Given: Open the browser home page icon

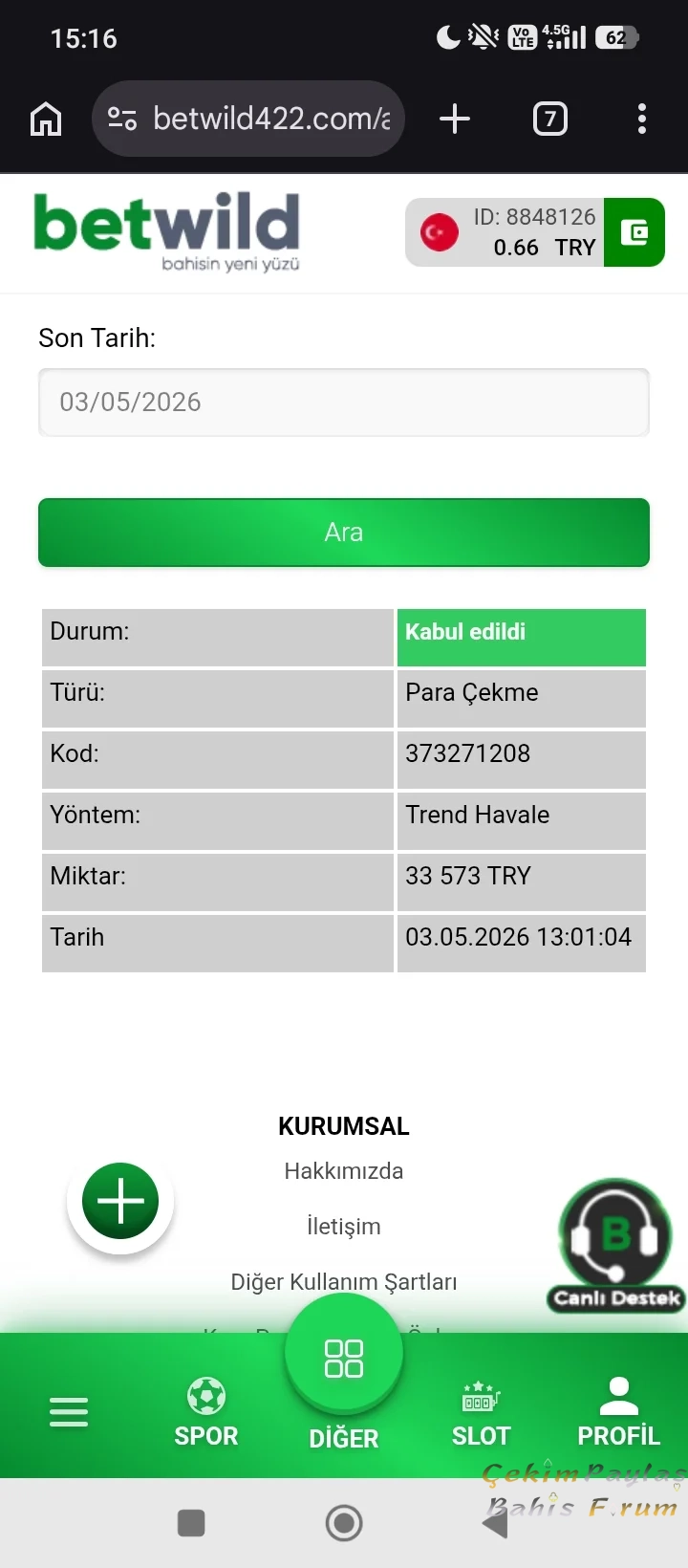Looking at the screenshot, I should (x=46, y=120).
